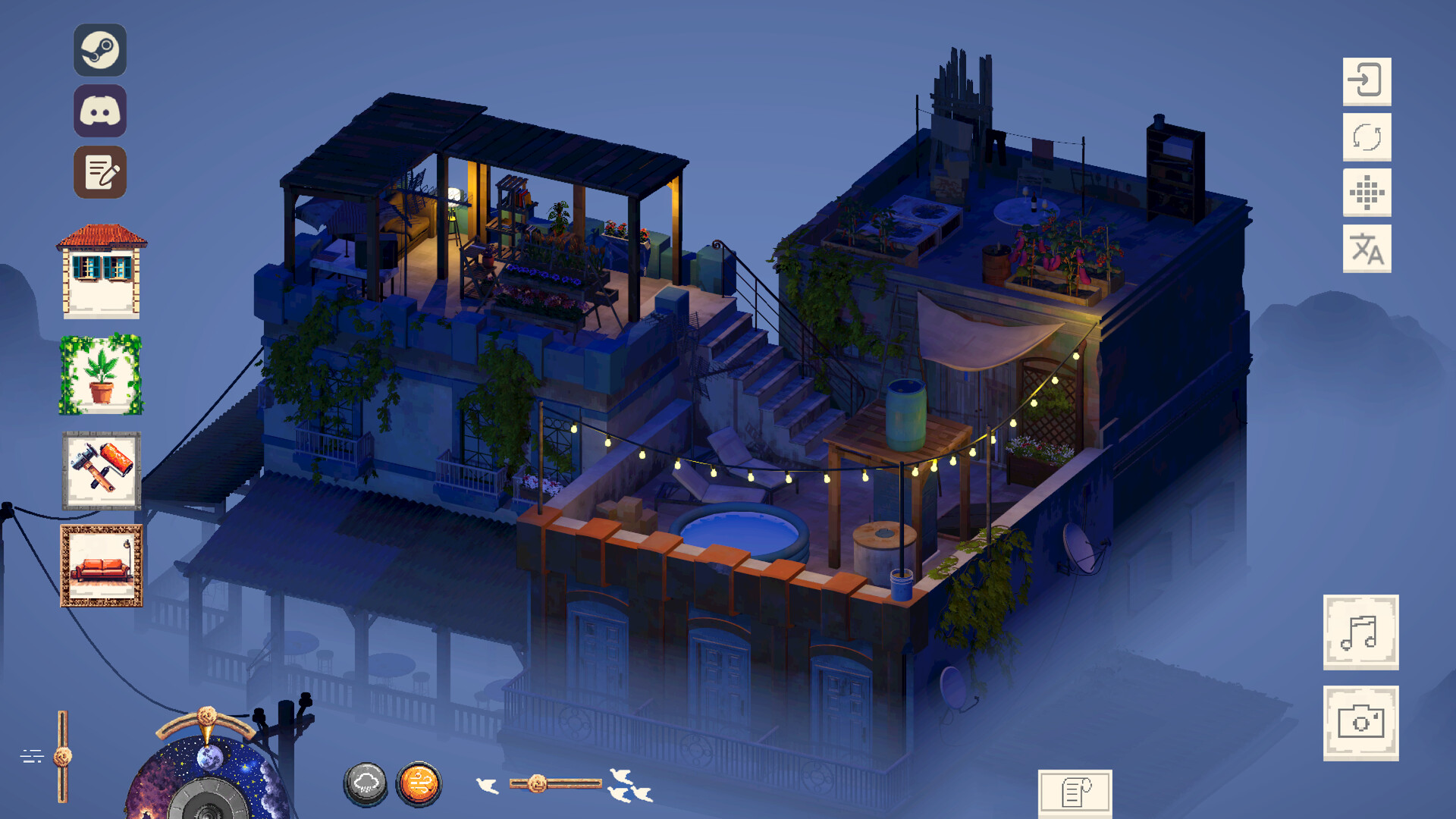
Task: Open the hammer and paint roller tools
Action: tap(102, 470)
